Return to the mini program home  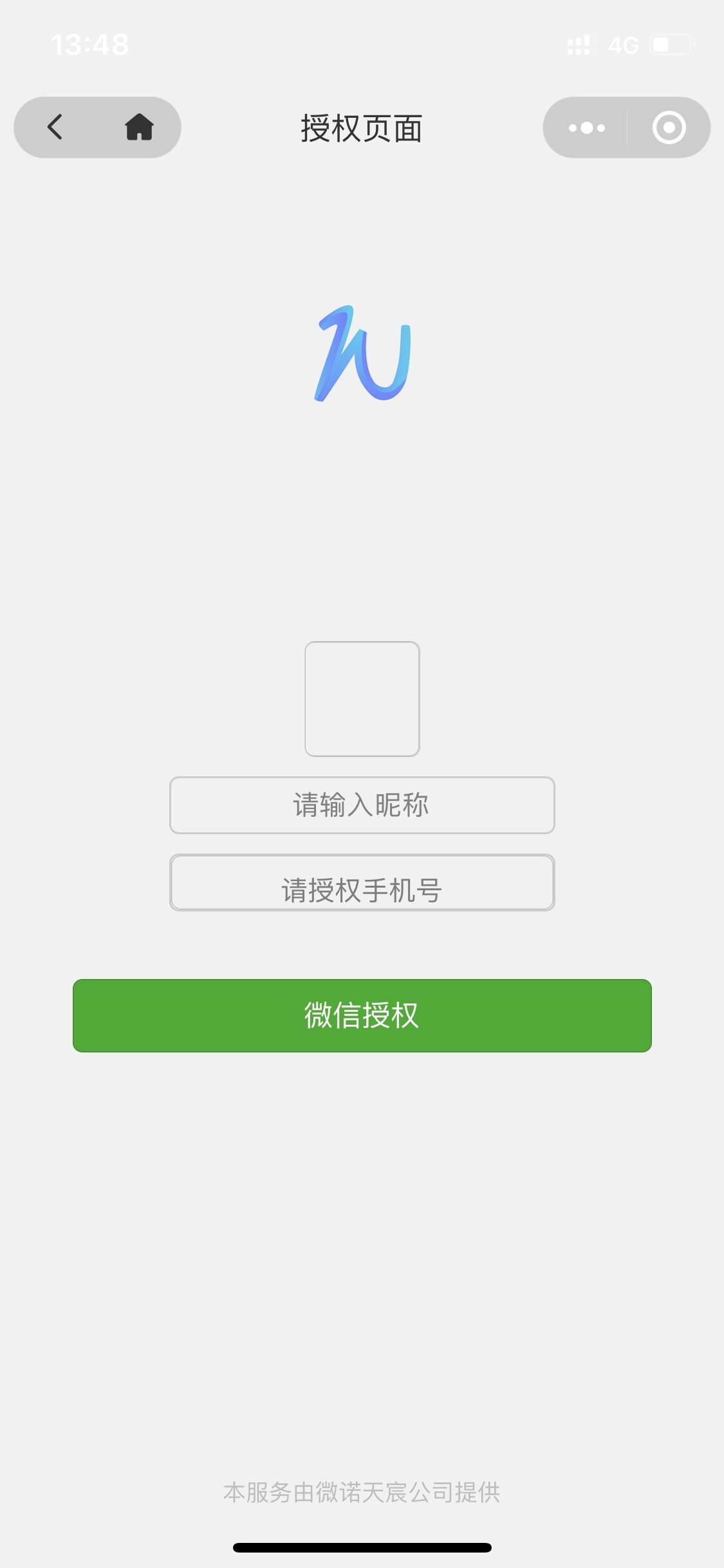(x=139, y=127)
